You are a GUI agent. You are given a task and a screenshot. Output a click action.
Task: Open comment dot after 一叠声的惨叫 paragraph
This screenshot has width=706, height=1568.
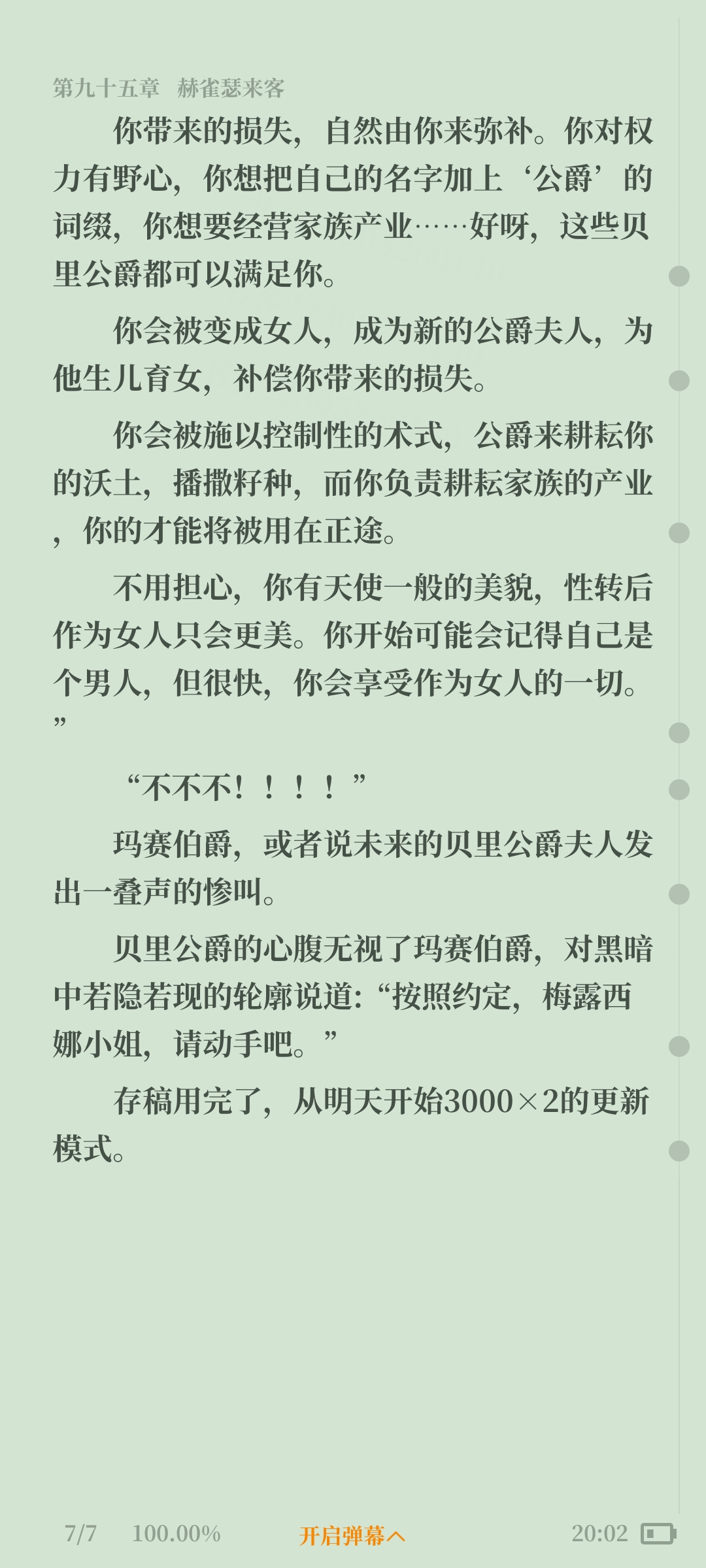click(x=679, y=894)
